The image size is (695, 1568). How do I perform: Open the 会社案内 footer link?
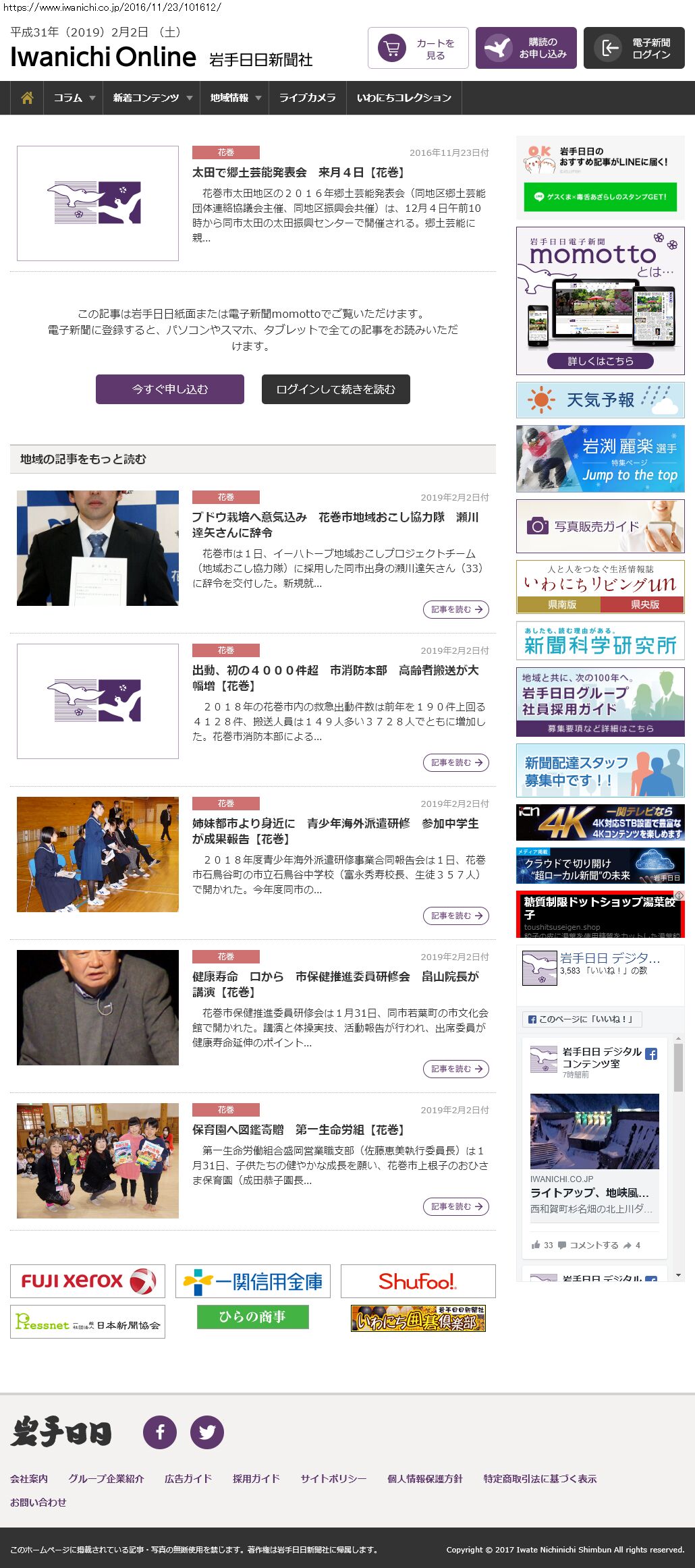pos(29,1478)
